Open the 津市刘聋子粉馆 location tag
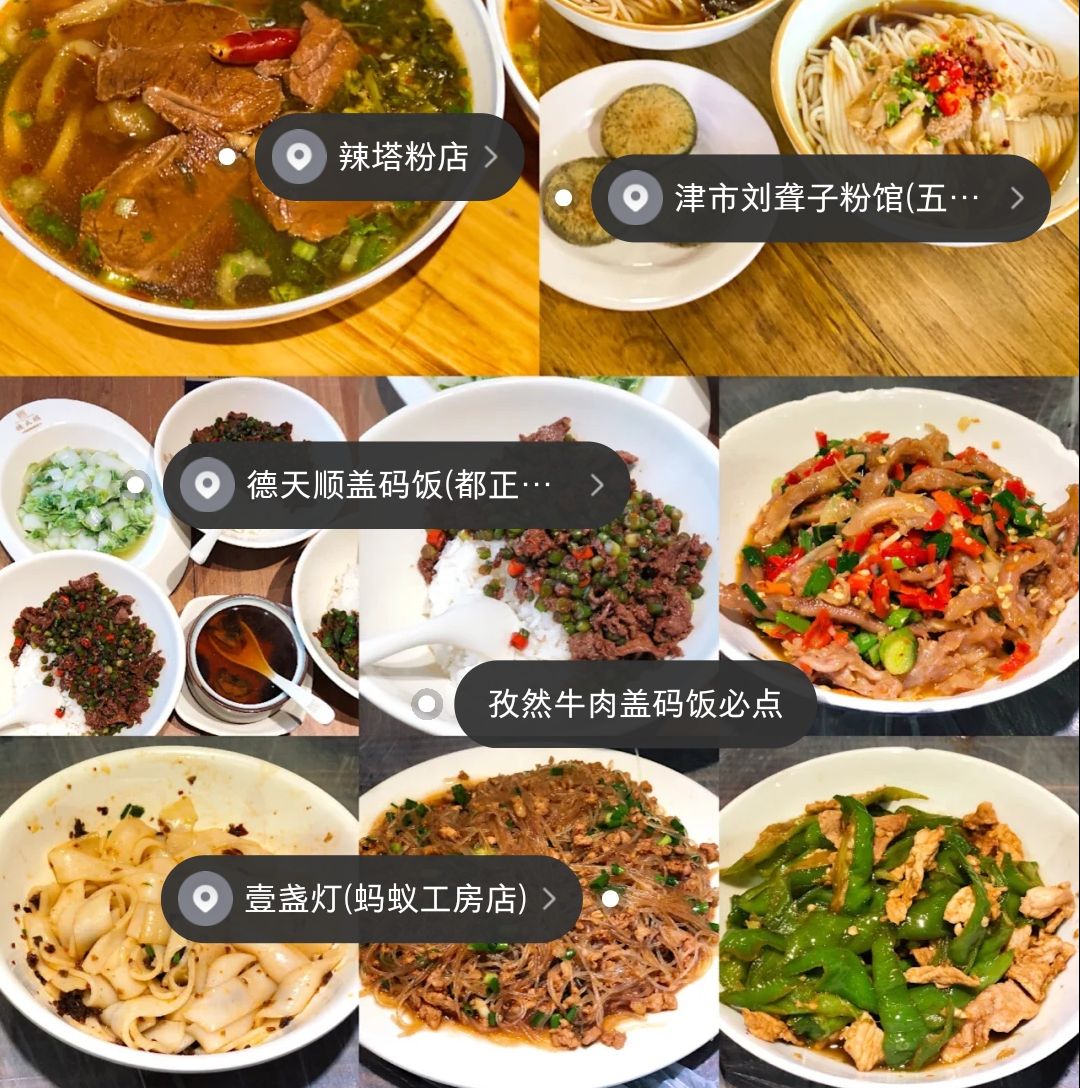Viewport: 1080px width, 1088px height. [820, 198]
